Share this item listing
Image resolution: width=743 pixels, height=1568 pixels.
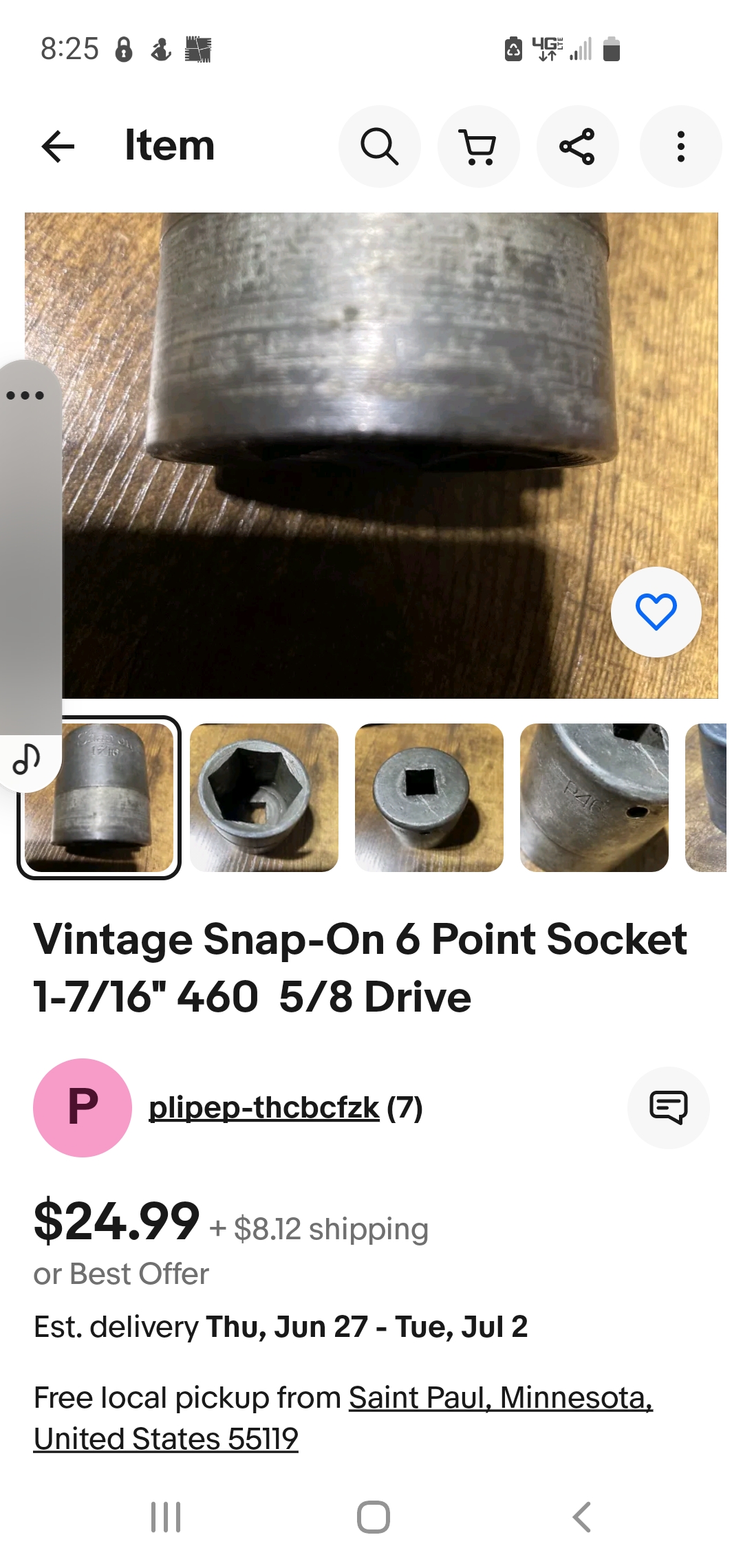tap(577, 146)
